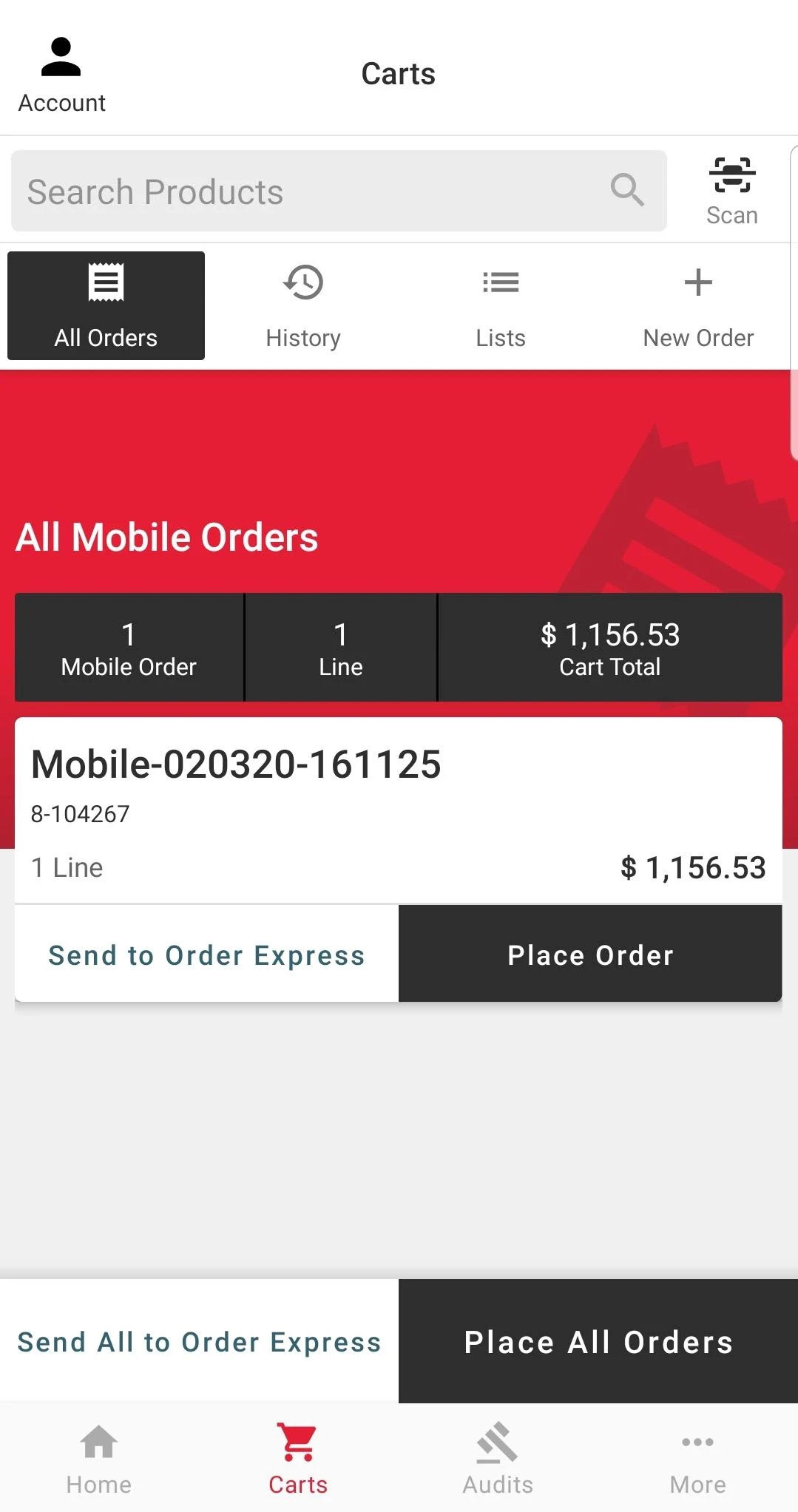Open the Account profile

pos(61,75)
